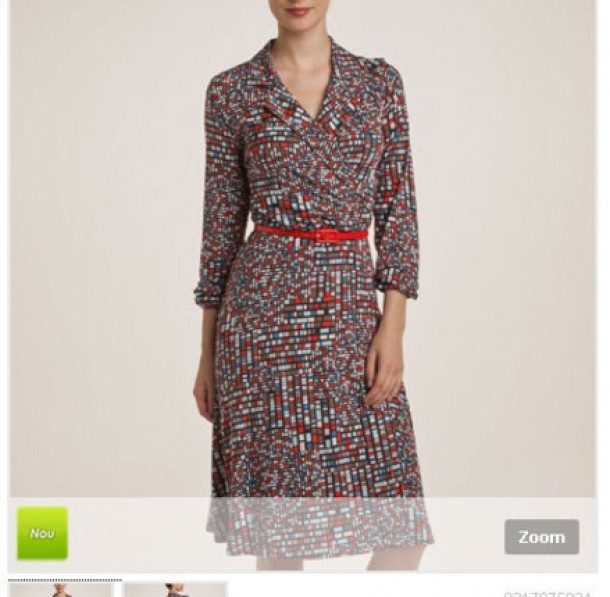
Task: Tap the Zoom button on product image
Action: click(541, 537)
